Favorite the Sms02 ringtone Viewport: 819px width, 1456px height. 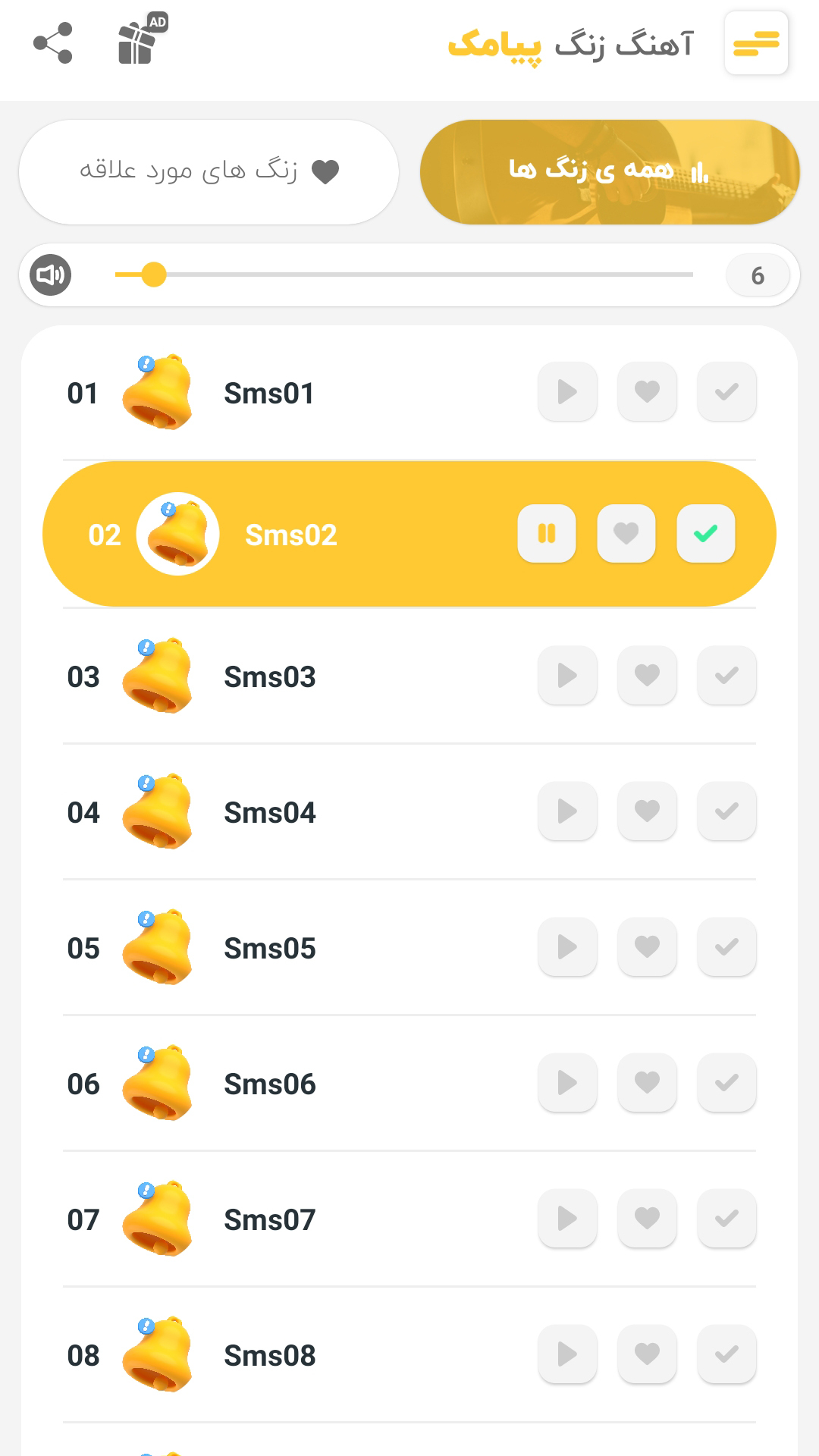(x=626, y=534)
